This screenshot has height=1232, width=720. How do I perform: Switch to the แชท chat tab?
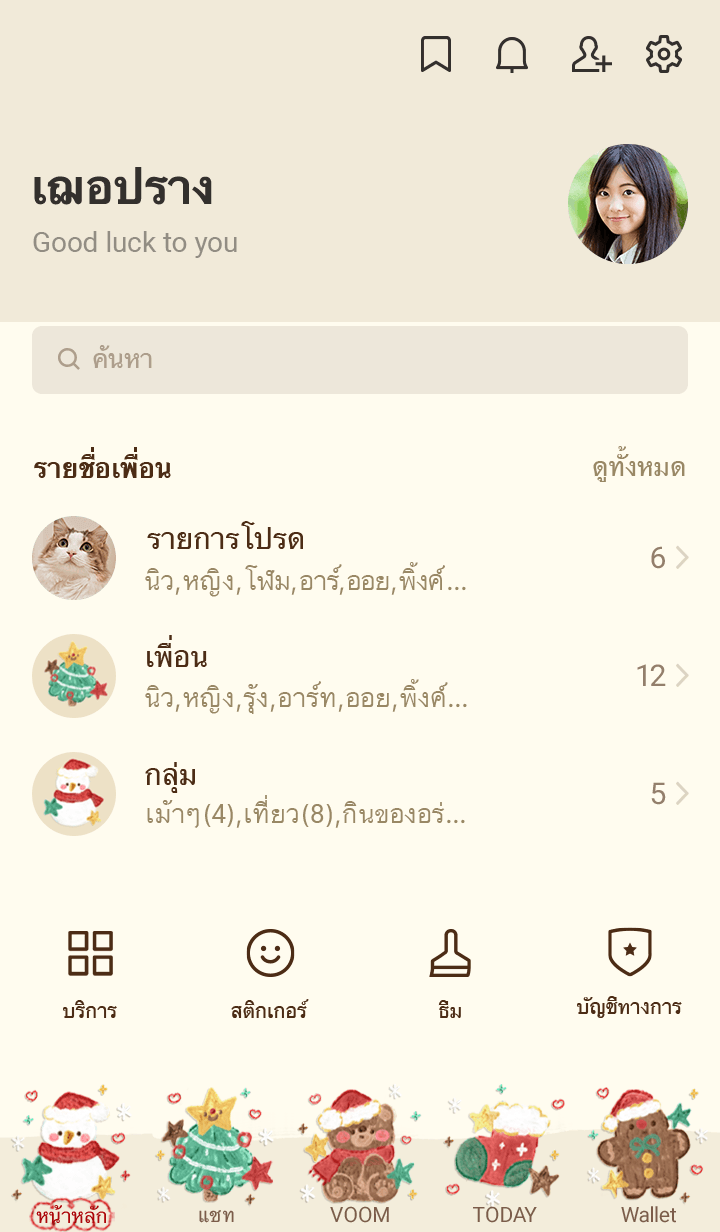click(216, 1160)
